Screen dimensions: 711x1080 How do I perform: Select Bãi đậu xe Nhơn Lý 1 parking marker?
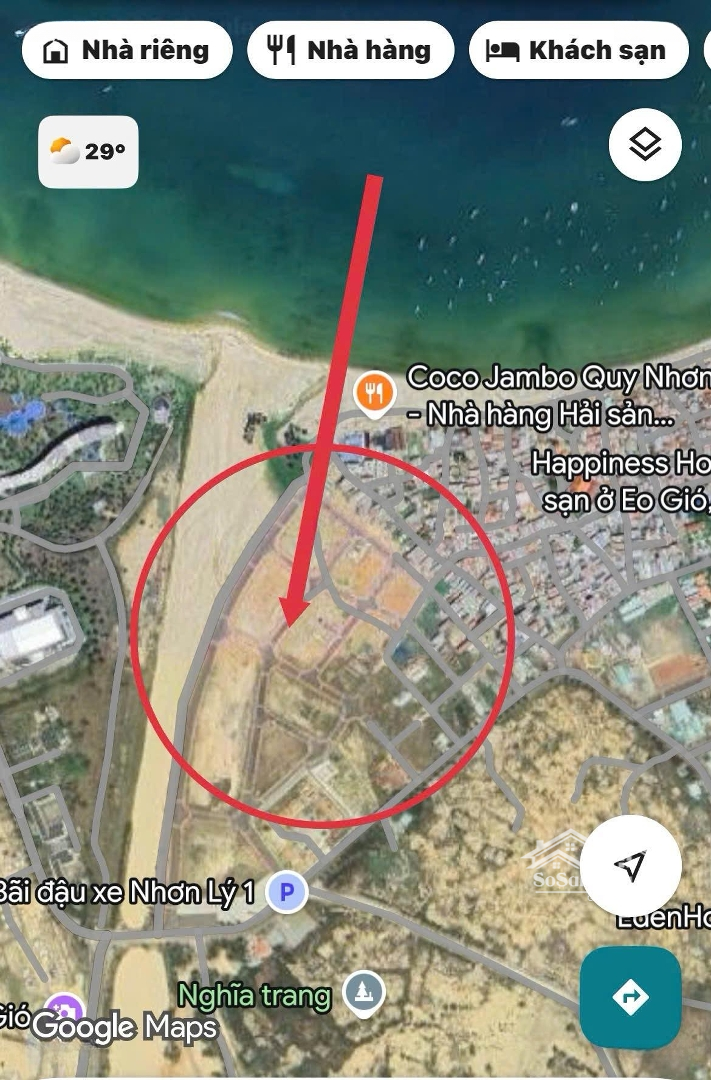(287, 892)
